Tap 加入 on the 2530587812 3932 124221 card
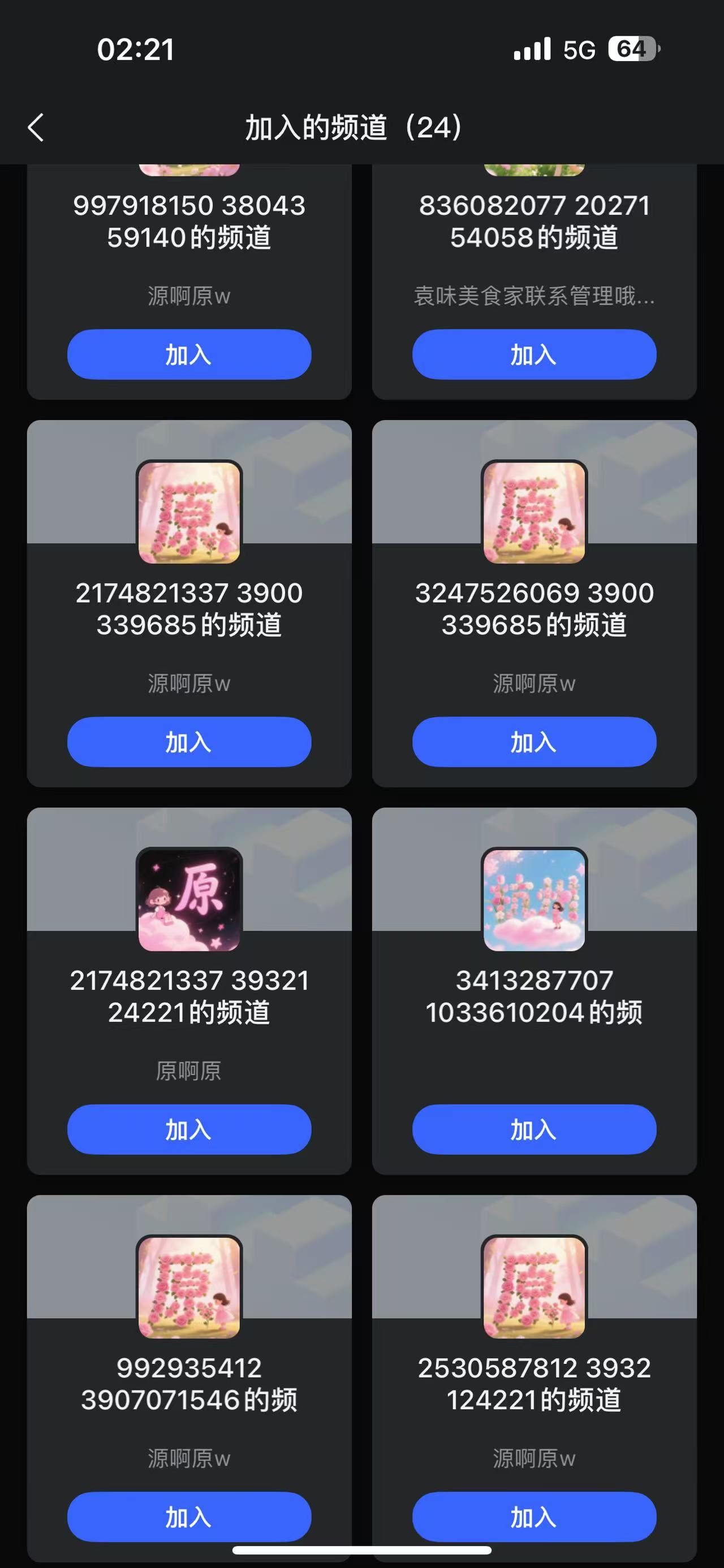Screen dimensions: 724x1568 coord(534,1517)
